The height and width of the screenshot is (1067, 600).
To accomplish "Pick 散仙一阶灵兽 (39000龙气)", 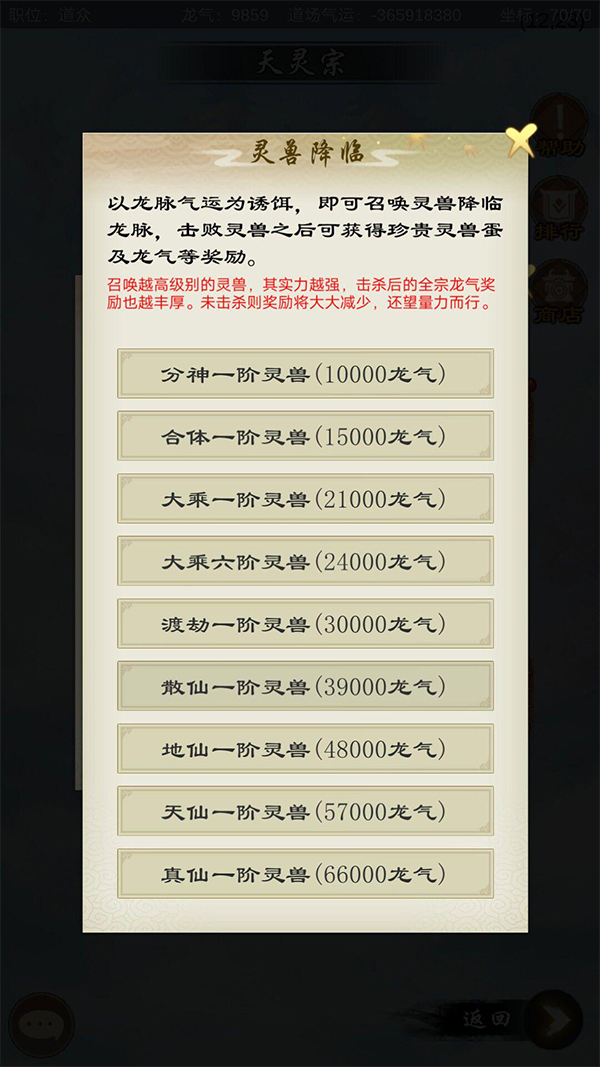I will 305,686.
